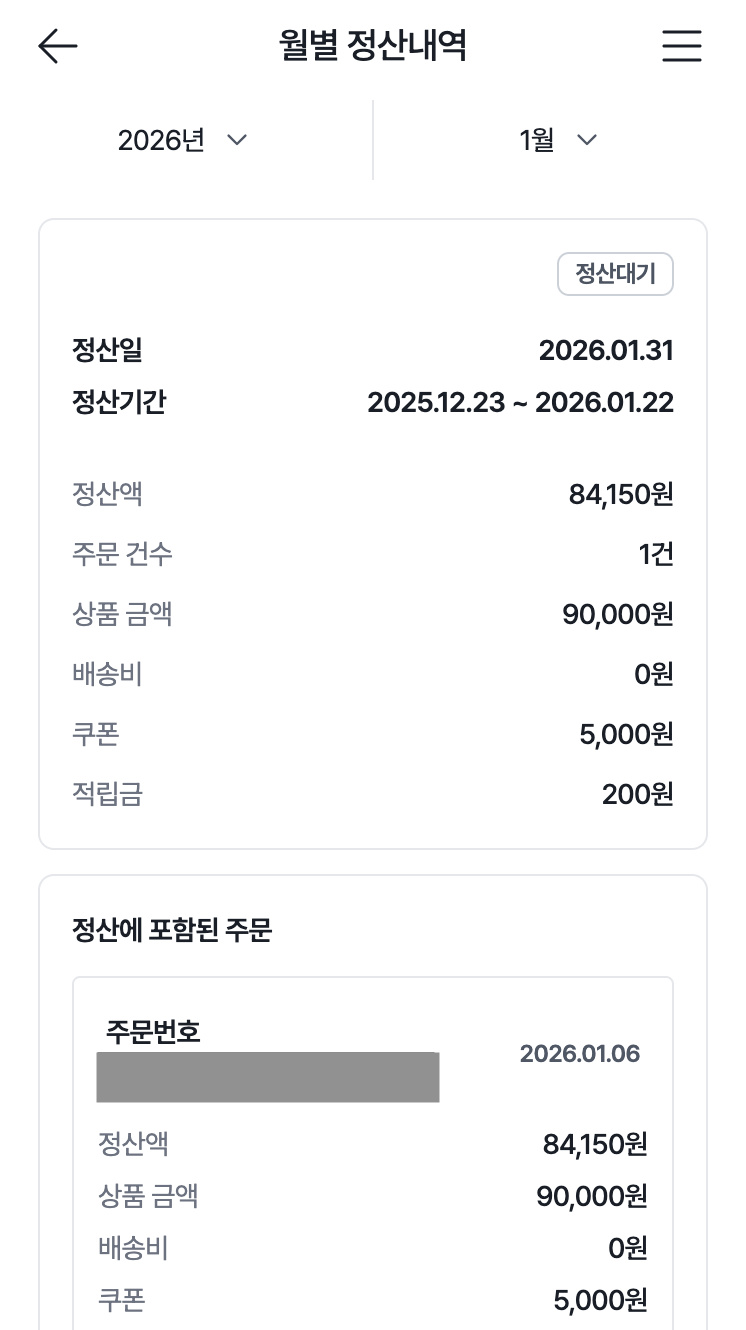
Task: Select the 주문 건수 1건 row
Action: click(x=373, y=554)
